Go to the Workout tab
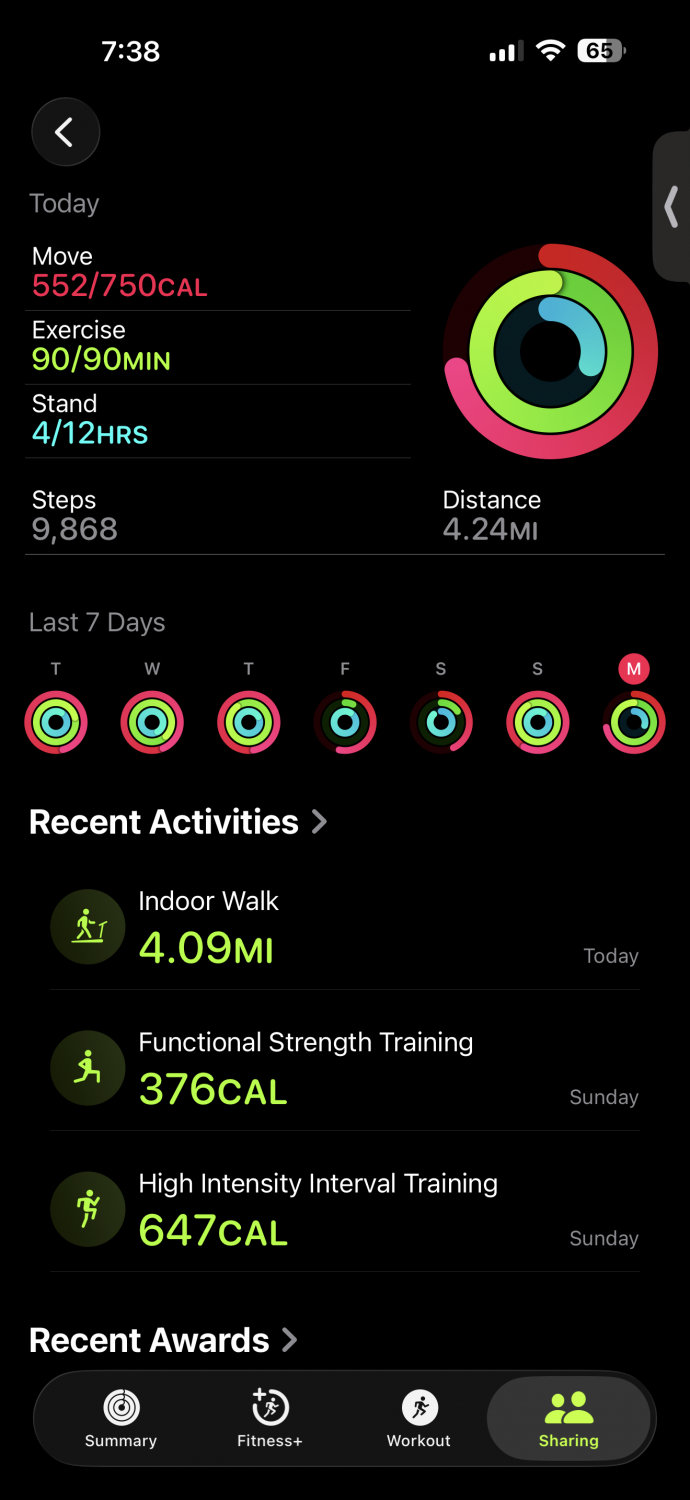This screenshot has height=1500, width=690. click(x=419, y=1419)
